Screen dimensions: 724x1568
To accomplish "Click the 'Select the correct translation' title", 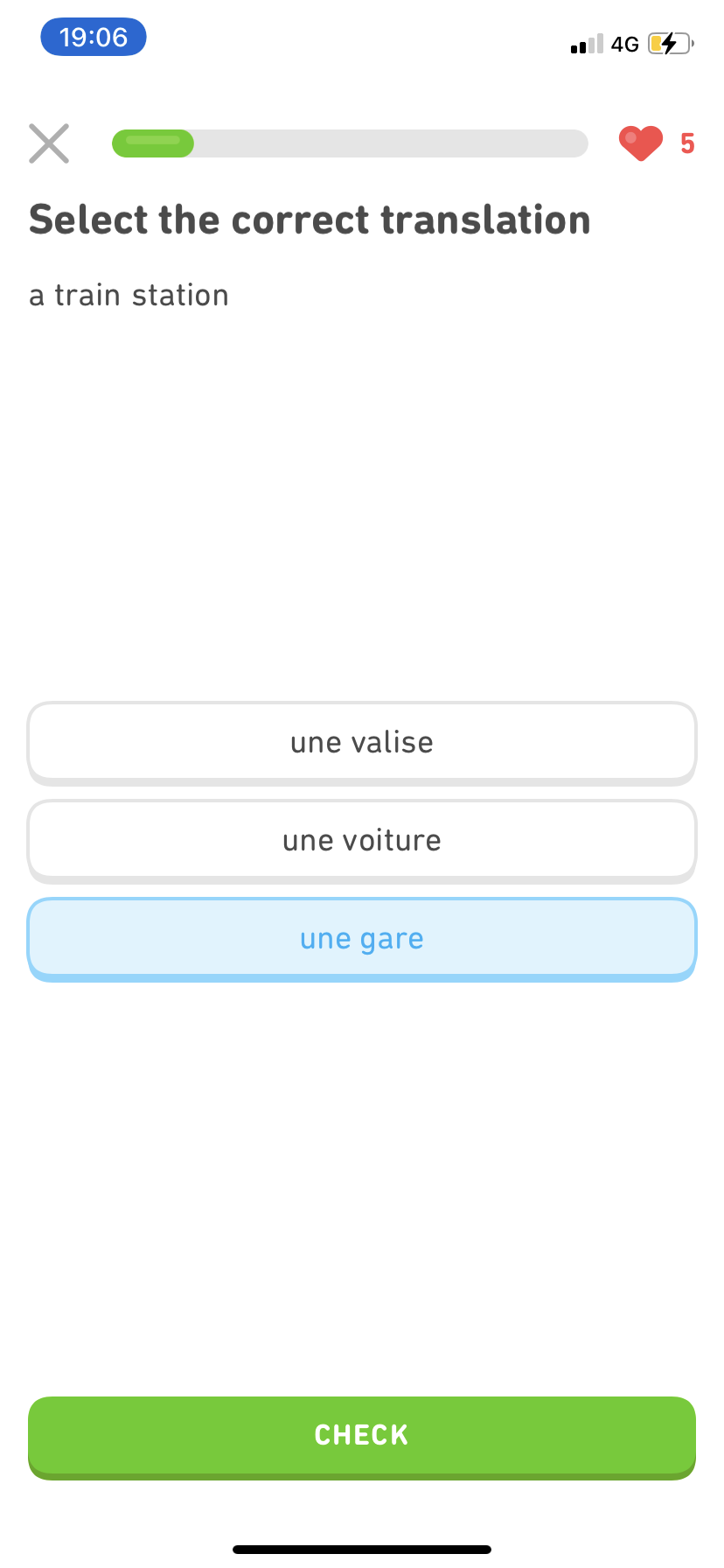I will tap(310, 220).
